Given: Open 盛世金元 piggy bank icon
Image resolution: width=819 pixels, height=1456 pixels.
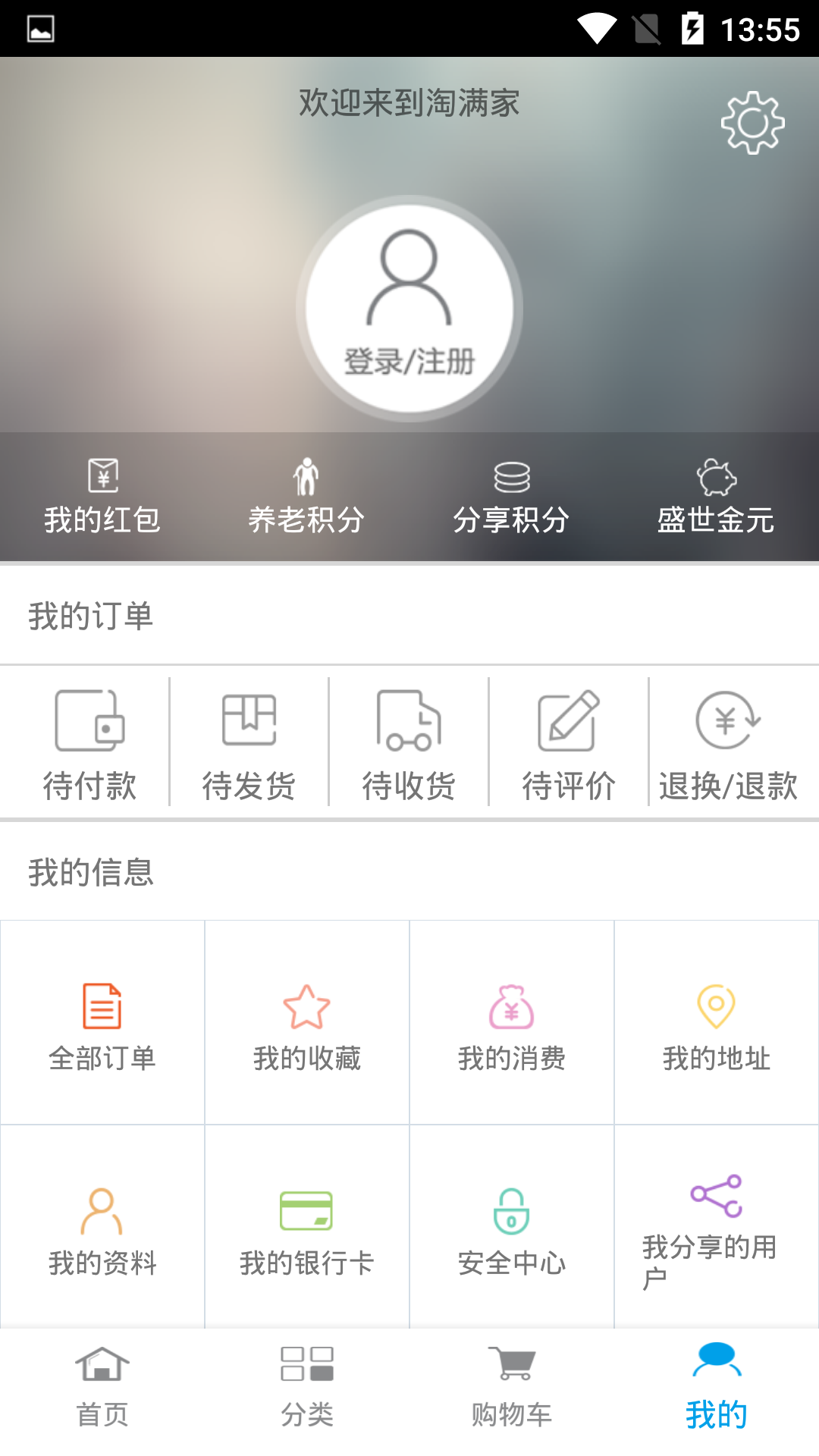Looking at the screenshot, I should pos(716,478).
